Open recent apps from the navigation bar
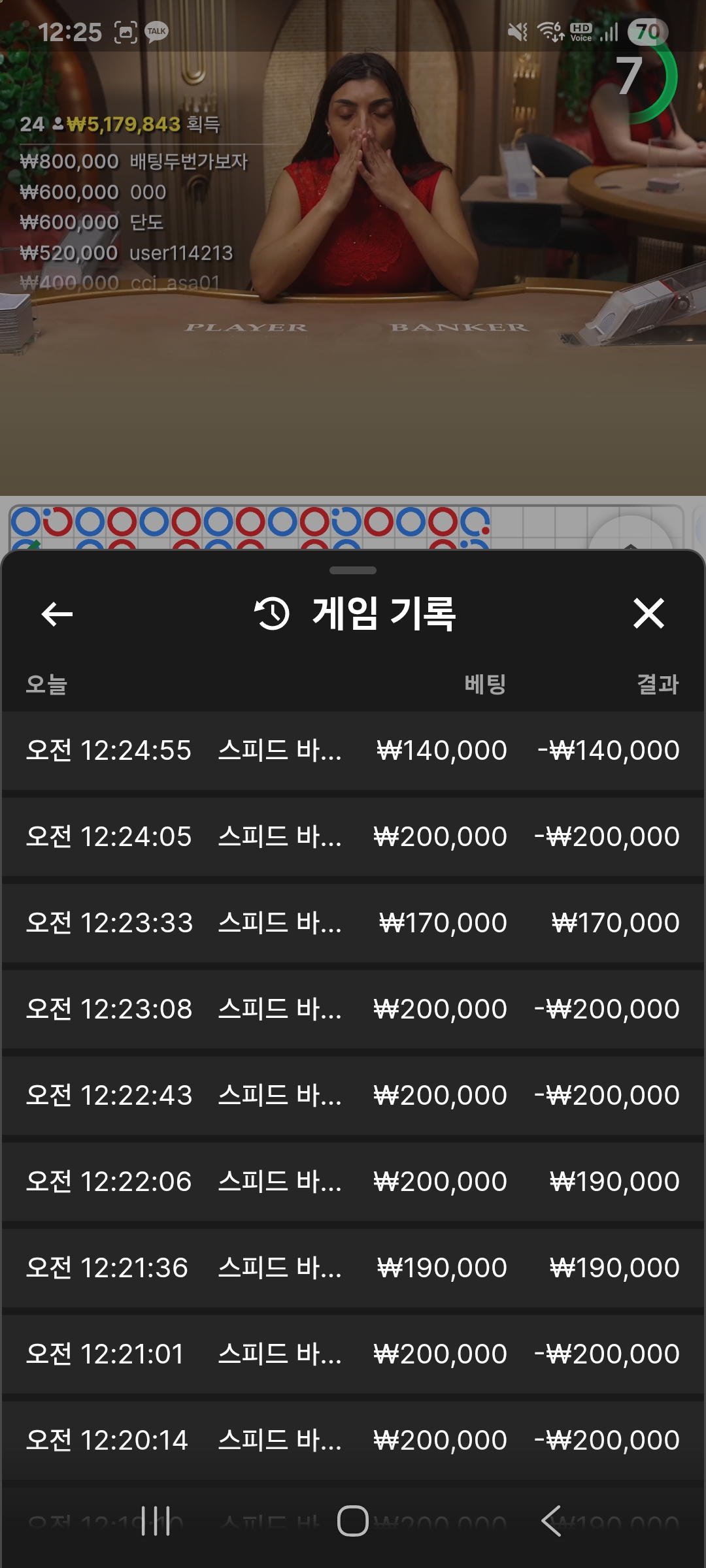The image size is (706, 1568). 156,1521
